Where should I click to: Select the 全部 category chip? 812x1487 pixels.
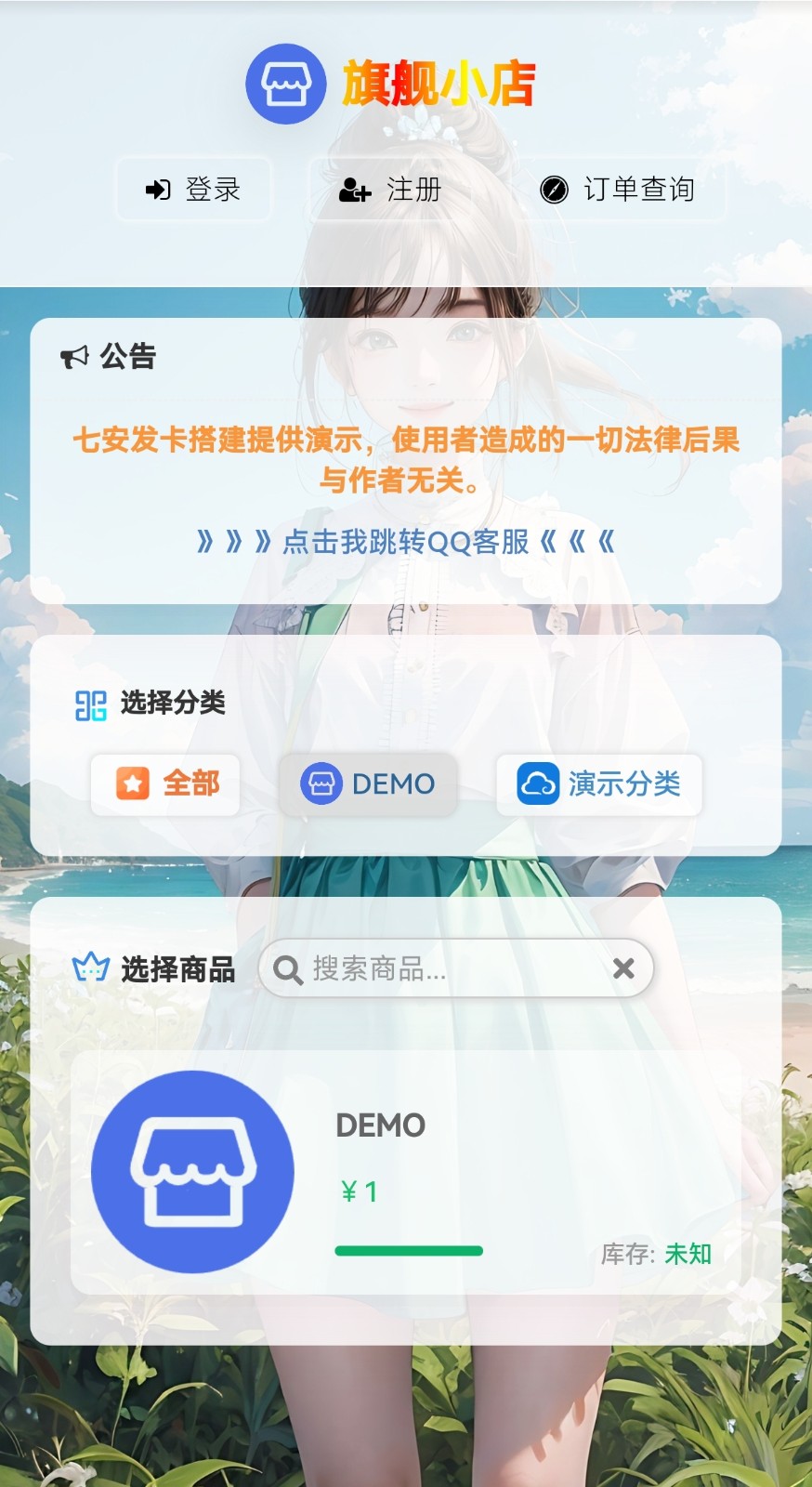point(166,783)
